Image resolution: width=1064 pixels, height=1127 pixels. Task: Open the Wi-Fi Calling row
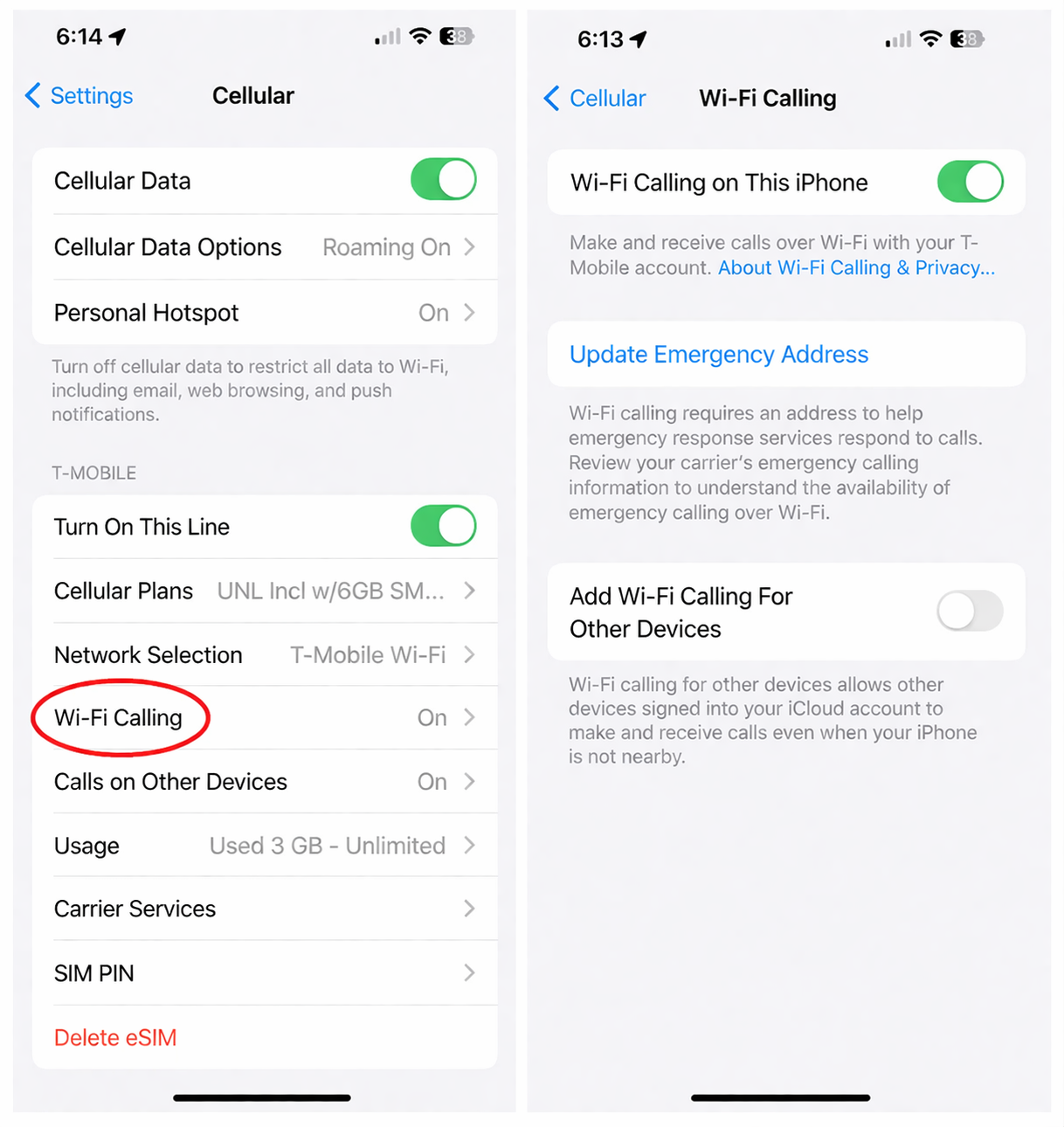point(264,718)
